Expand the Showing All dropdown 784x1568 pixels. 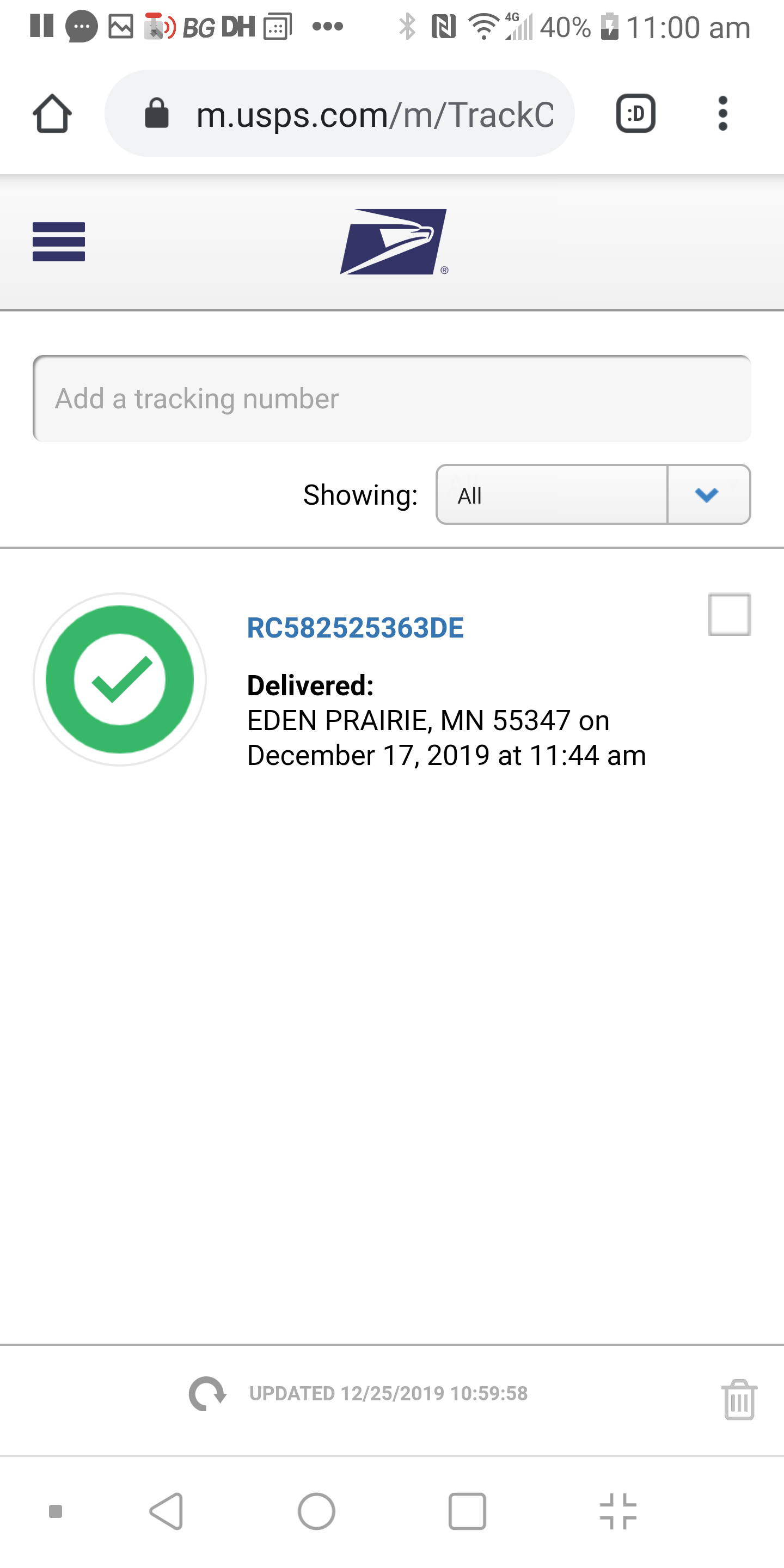[593, 495]
